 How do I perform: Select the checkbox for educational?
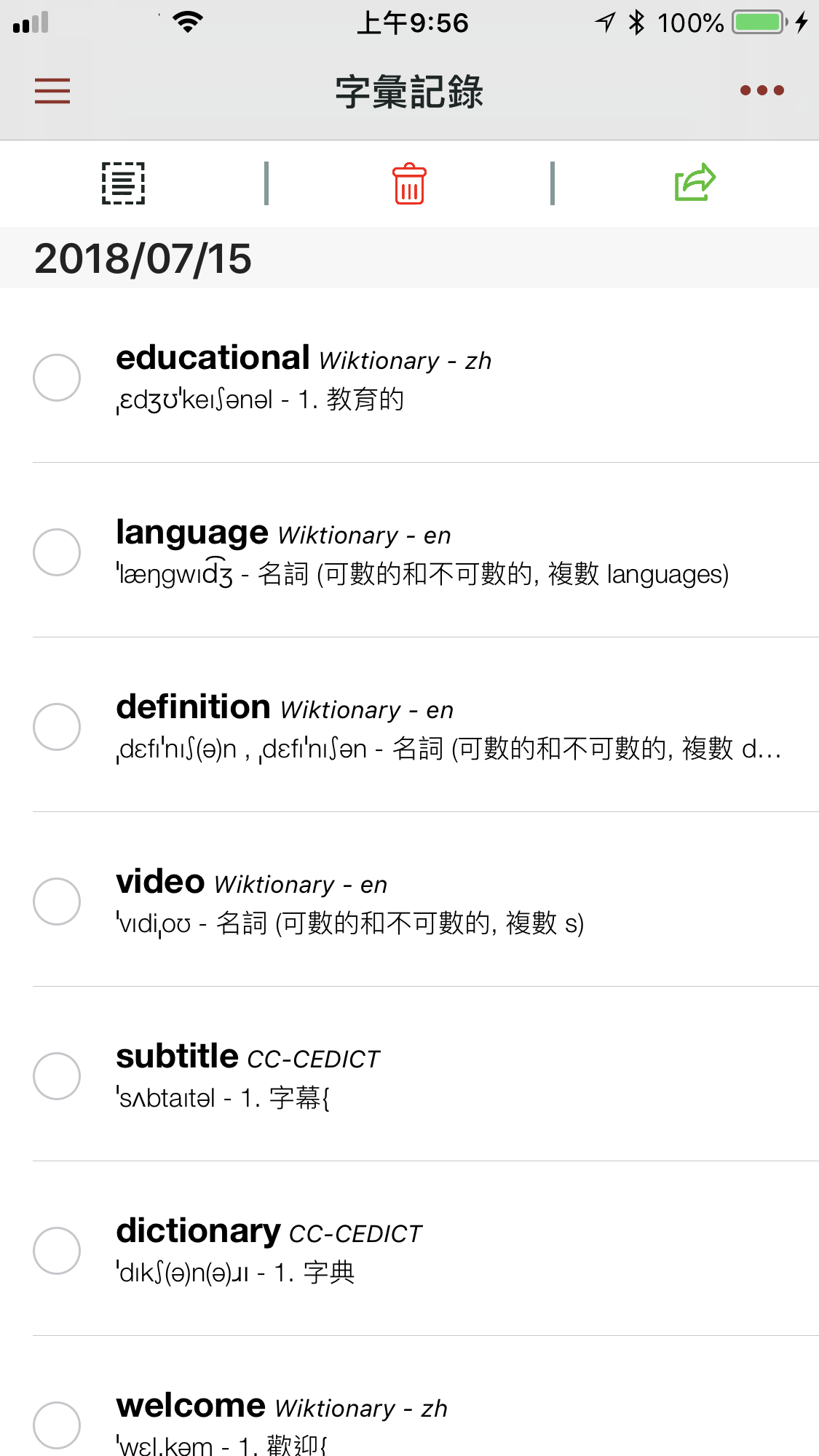pyautogui.click(x=57, y=378)
